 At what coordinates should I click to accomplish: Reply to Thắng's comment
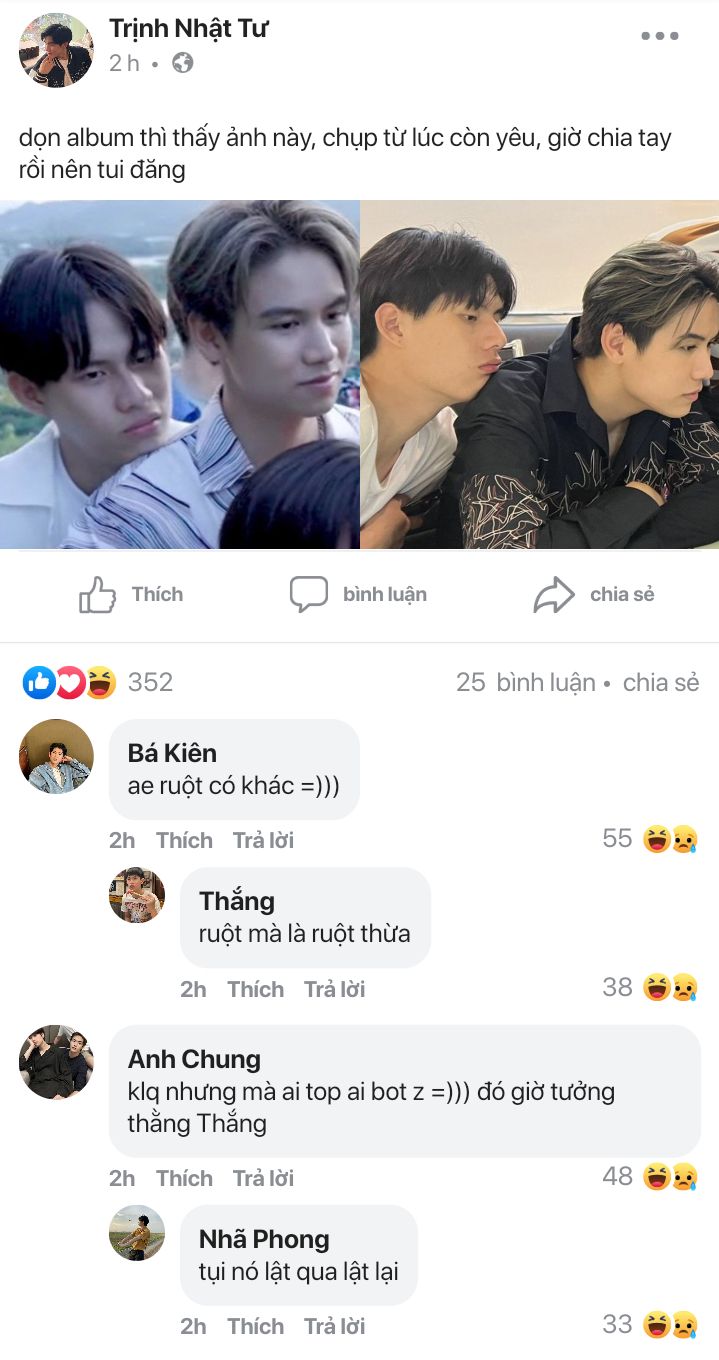334,989
